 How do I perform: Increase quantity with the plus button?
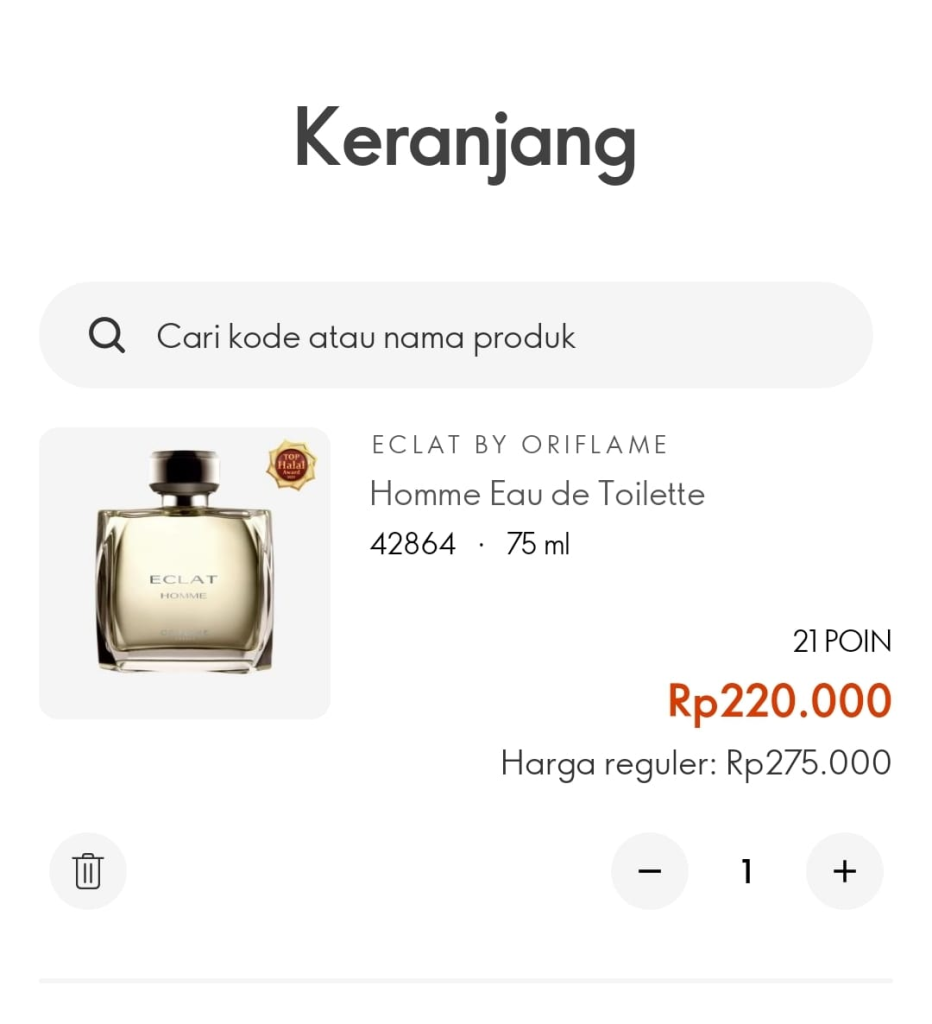coord(844,871)
